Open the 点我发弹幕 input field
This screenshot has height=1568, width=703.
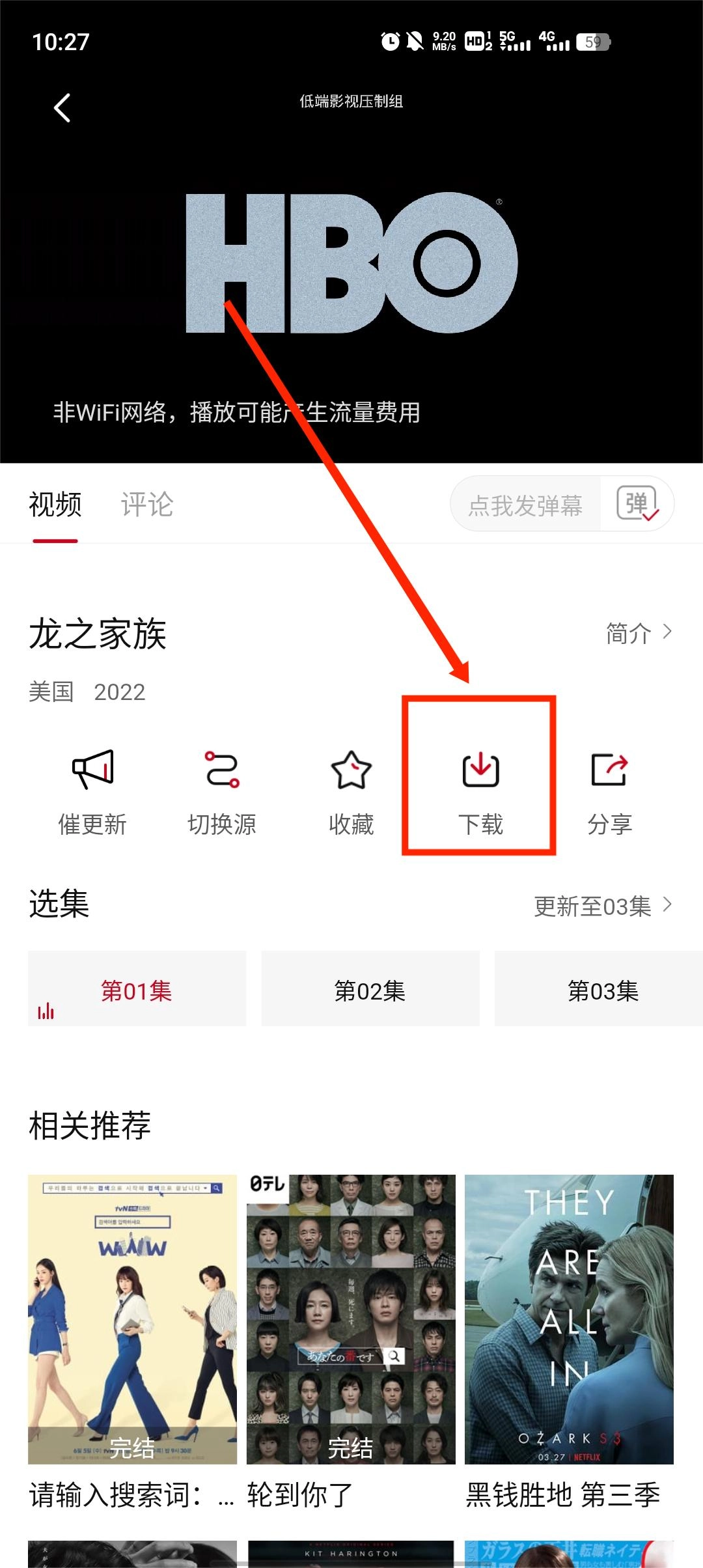pyautogui.click(x=525, y=505)
